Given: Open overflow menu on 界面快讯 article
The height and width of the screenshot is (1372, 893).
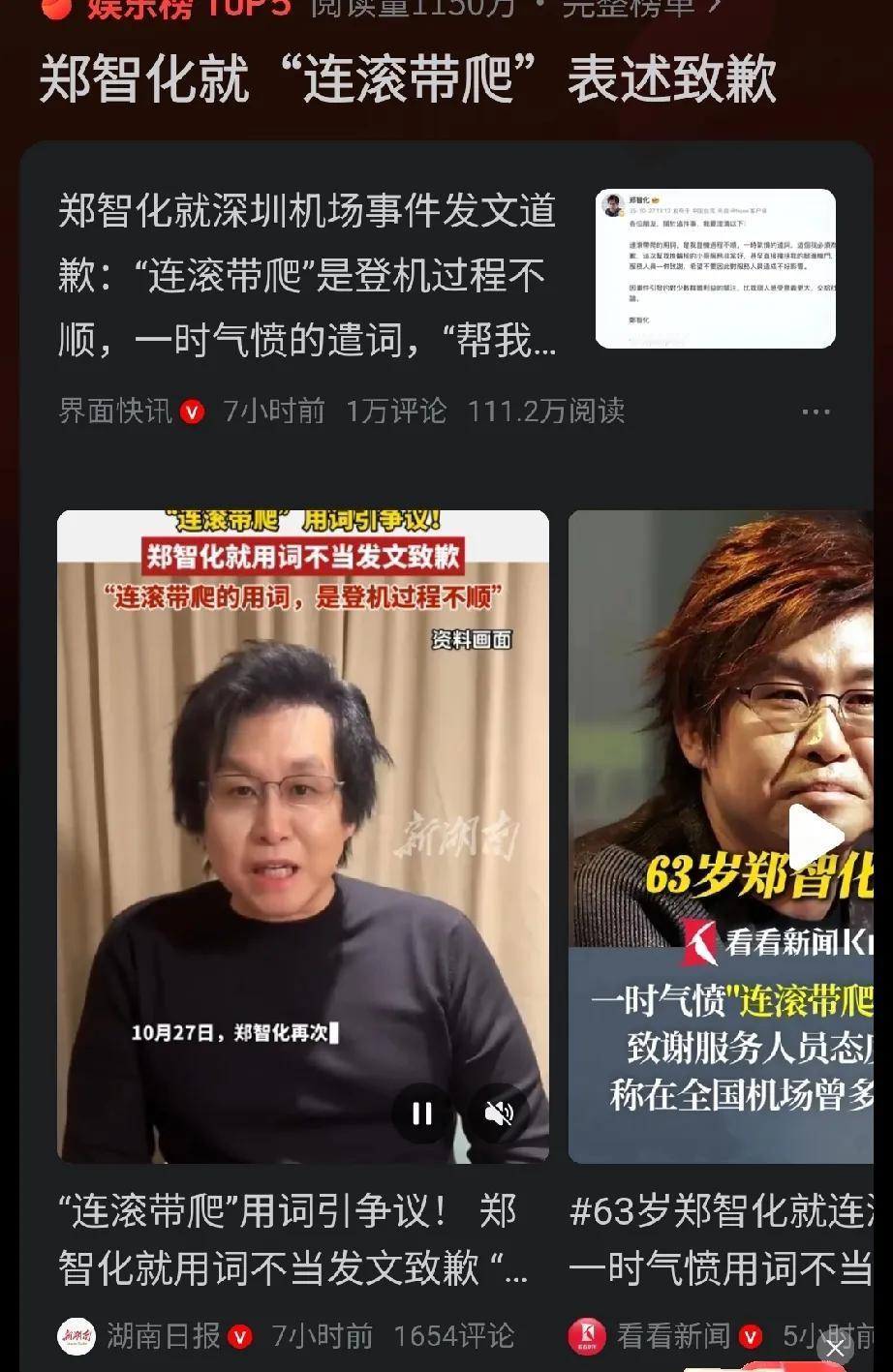Looking at the screenshot, I should point(816,412).
